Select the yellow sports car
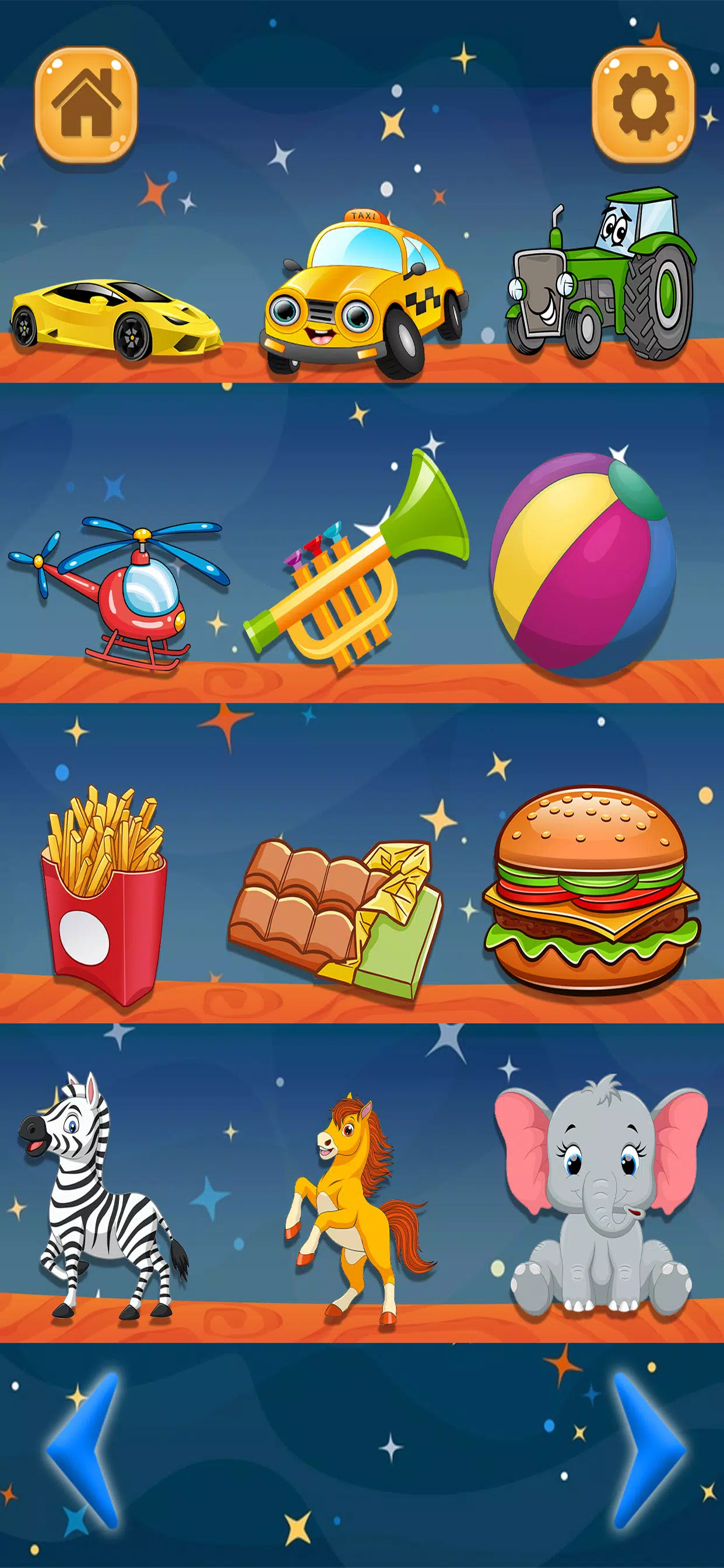The width and height of the screenshot is (724, 1568). [114, 319]
